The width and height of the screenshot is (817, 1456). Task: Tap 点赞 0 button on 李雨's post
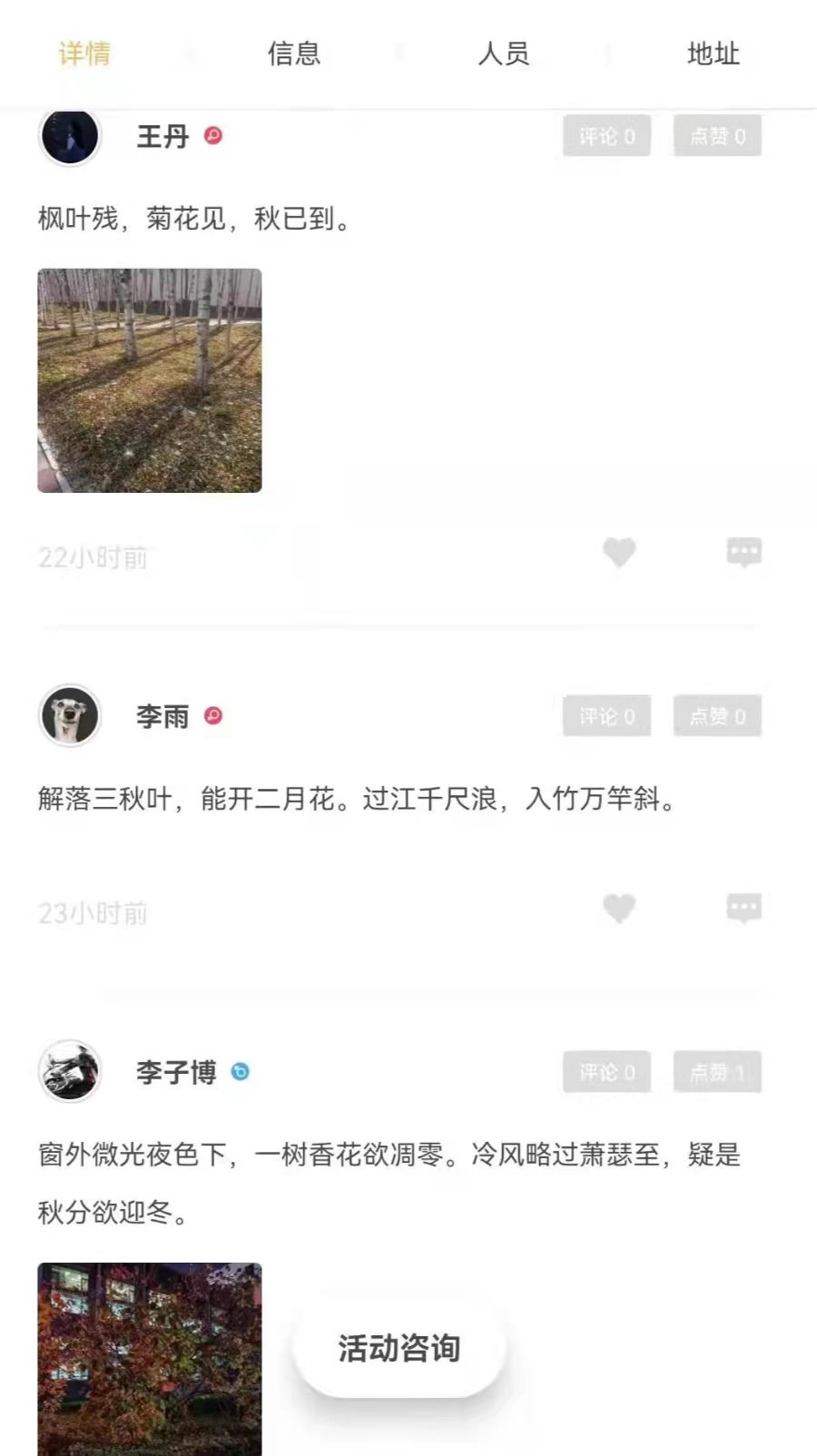(x=717, y=716)
